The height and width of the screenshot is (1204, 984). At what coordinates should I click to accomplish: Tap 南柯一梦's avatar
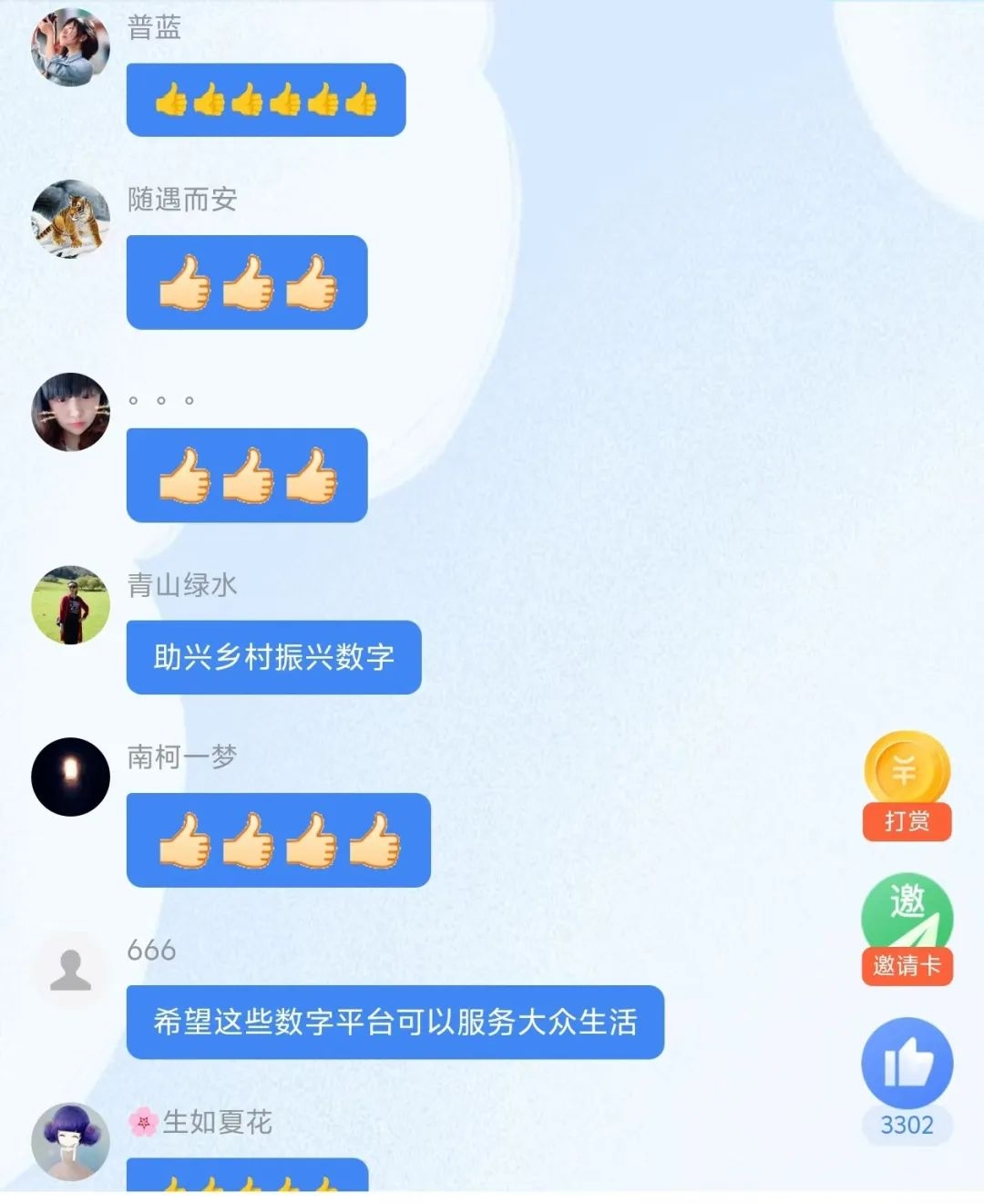[x=70, y=777]
